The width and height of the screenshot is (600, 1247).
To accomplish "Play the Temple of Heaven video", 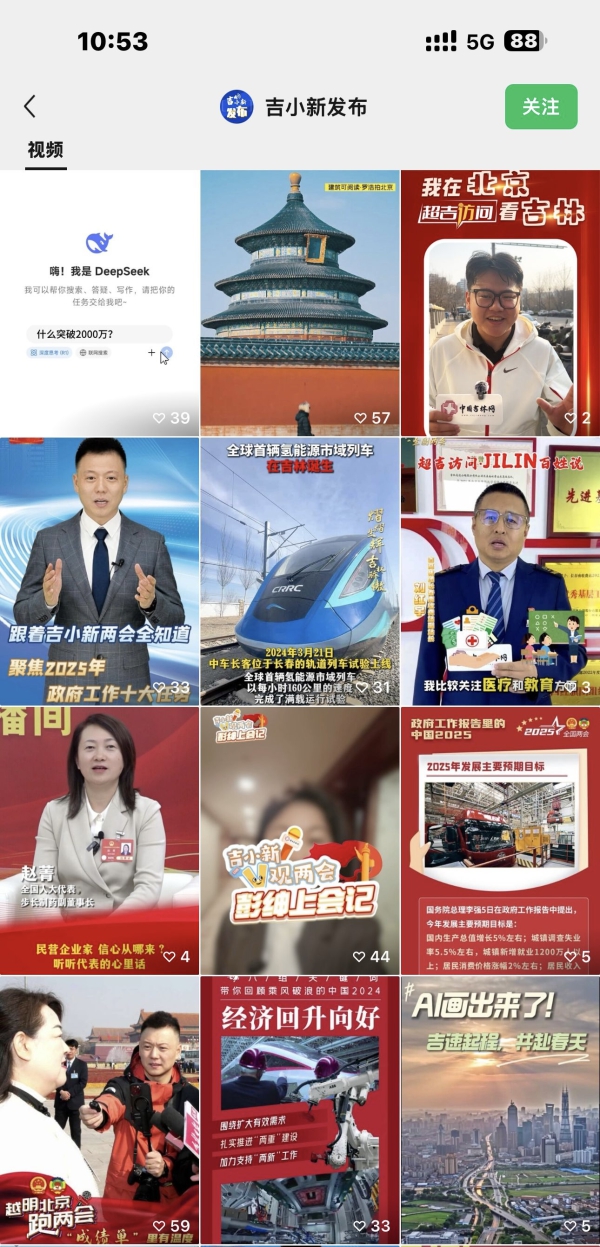I will coord(300,303).
